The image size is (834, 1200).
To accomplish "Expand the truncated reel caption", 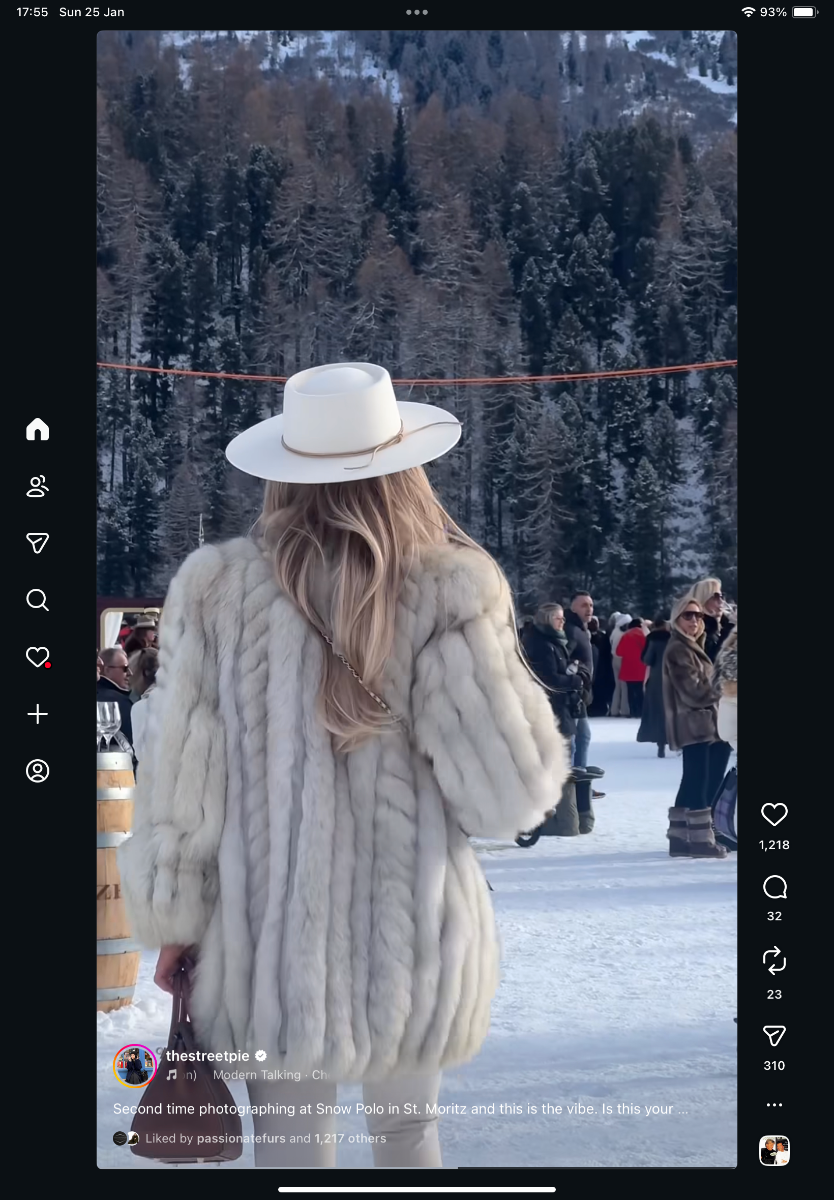I will 400,1109.
